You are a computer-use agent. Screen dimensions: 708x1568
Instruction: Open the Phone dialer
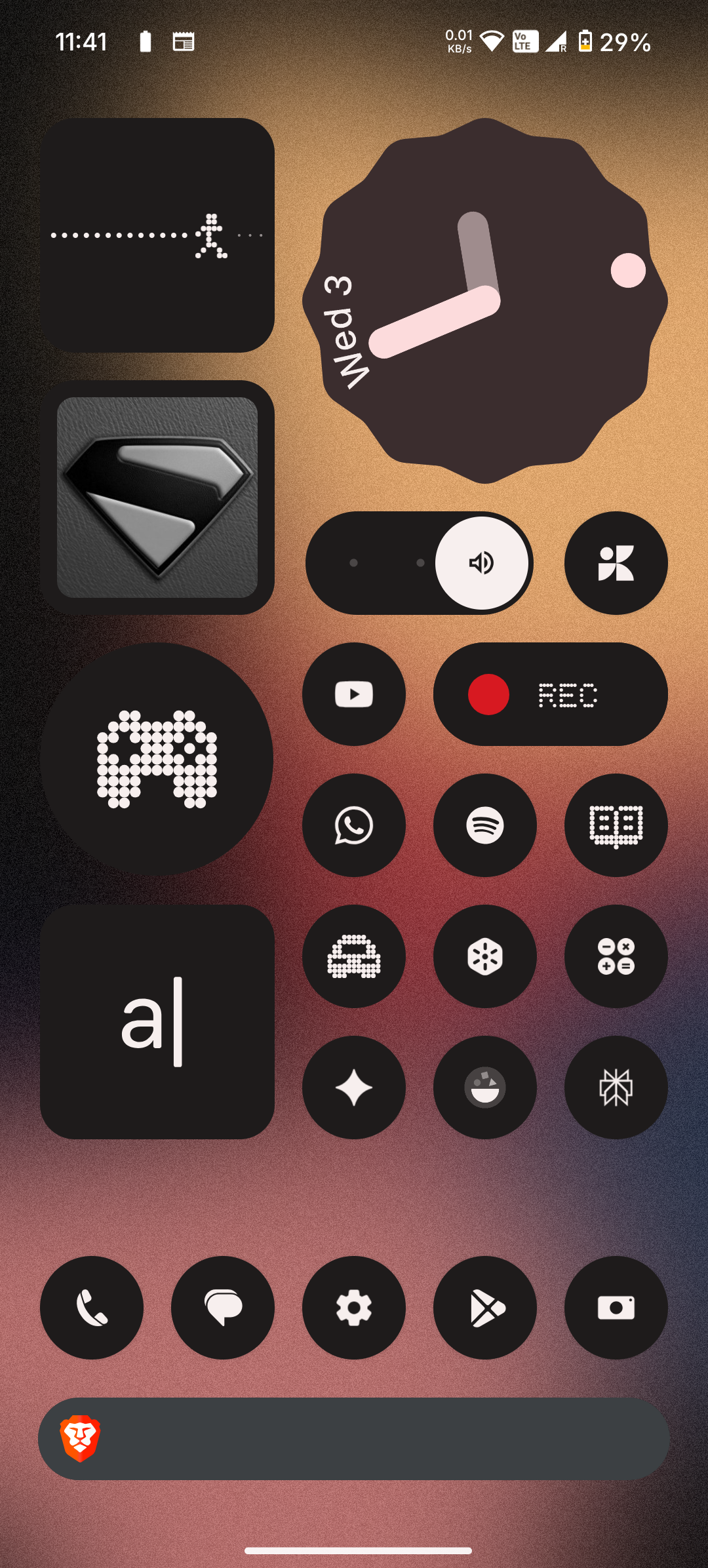92,1308
